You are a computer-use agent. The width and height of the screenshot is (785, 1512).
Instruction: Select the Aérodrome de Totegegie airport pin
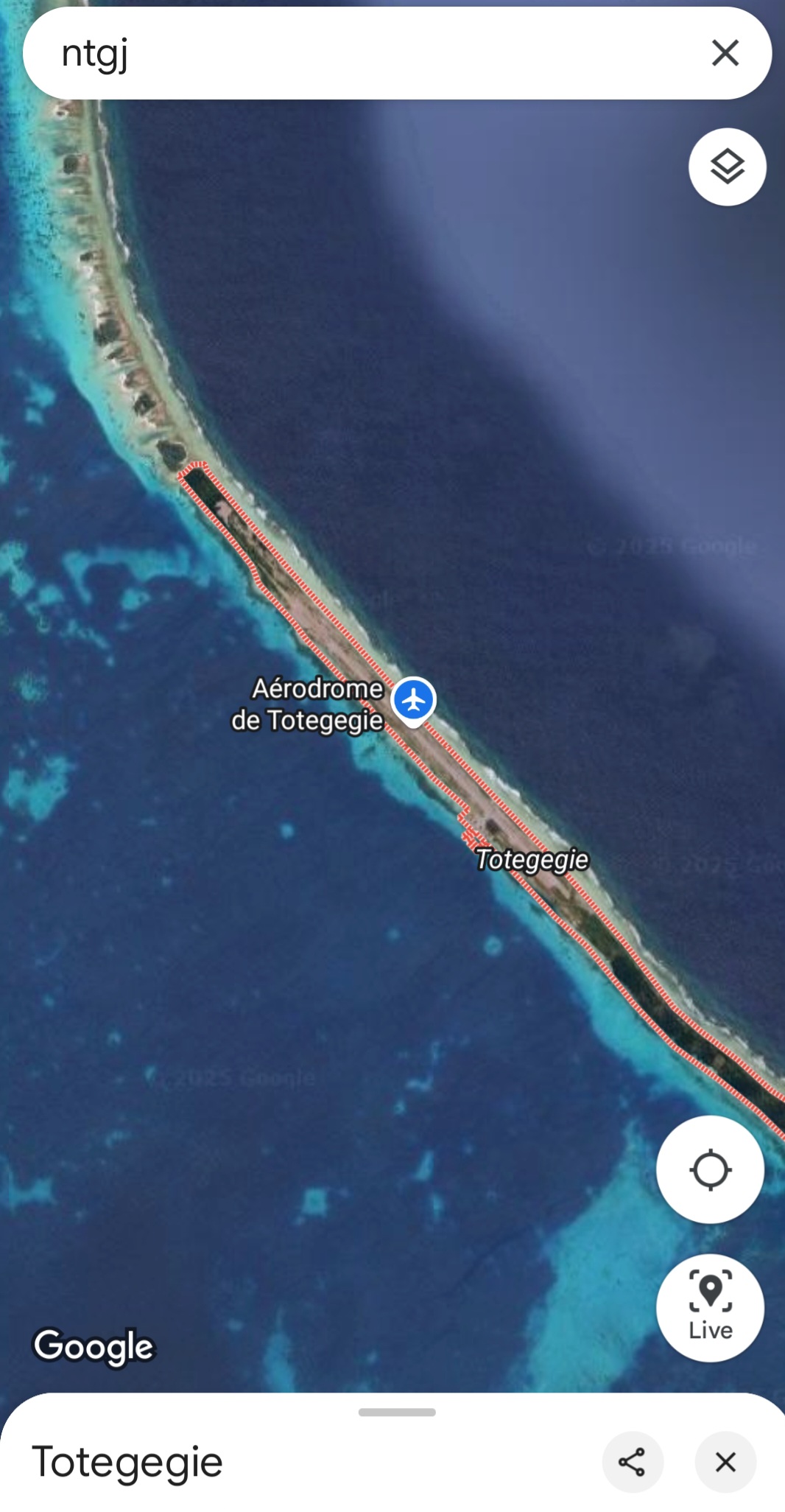[x=414, y=700]
